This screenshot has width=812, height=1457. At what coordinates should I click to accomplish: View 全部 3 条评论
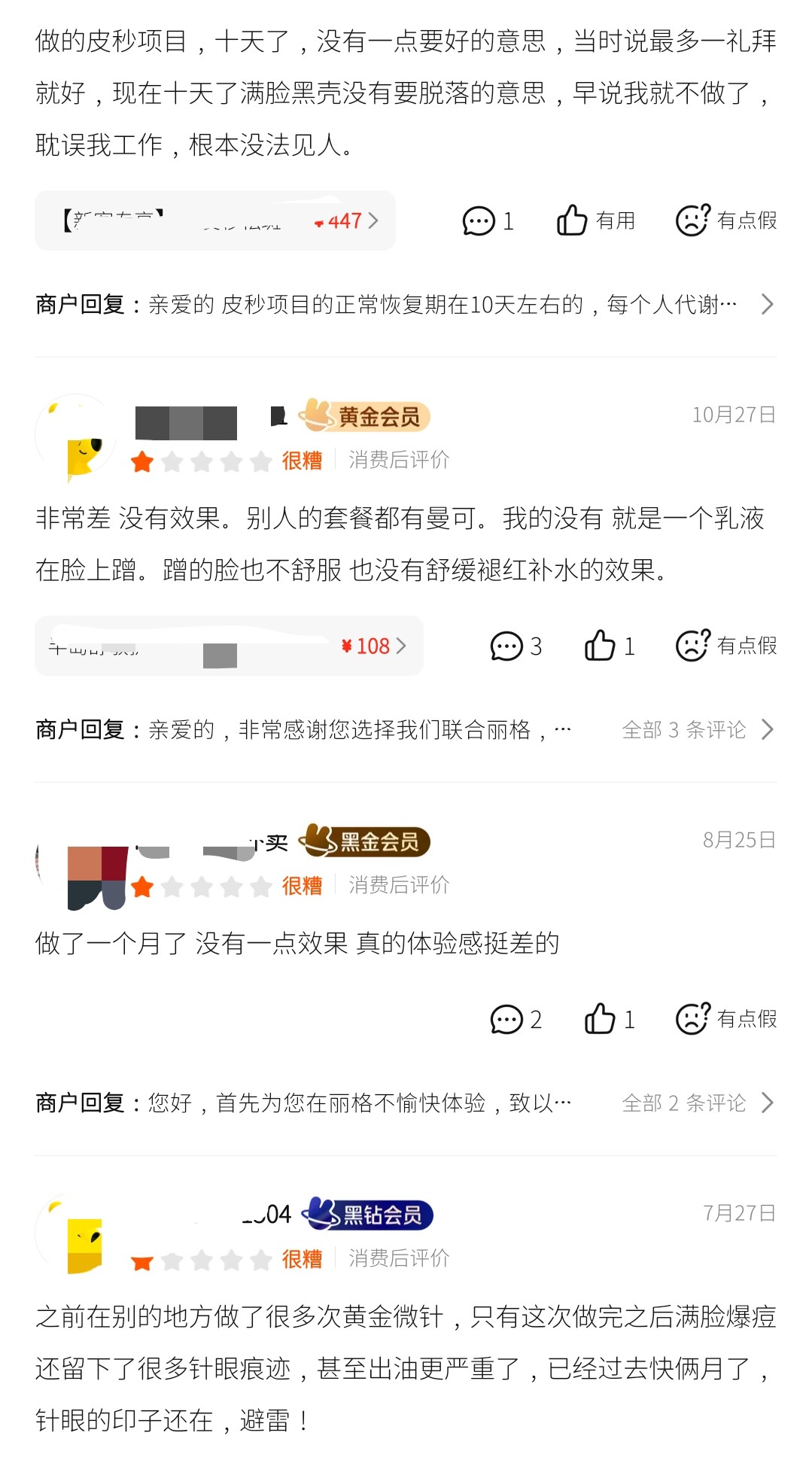click(x=697, y=729)
